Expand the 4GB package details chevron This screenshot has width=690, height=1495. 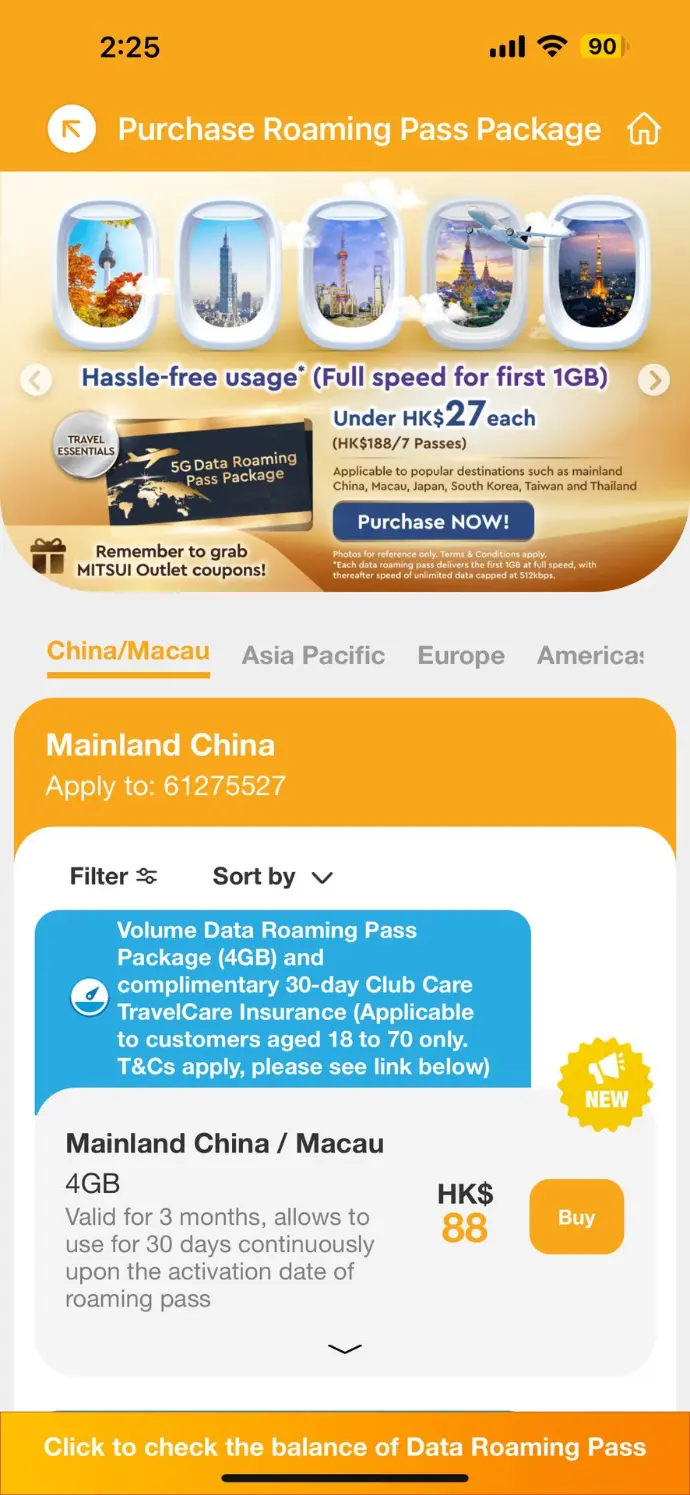(345, 1348)
